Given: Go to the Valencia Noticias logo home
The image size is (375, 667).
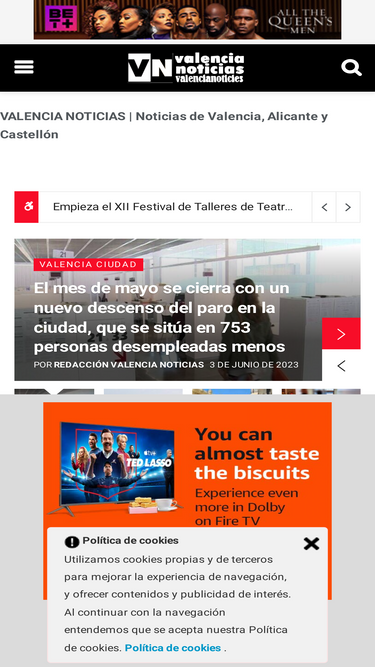Looking at the screenshot, I should coord(186,67).
